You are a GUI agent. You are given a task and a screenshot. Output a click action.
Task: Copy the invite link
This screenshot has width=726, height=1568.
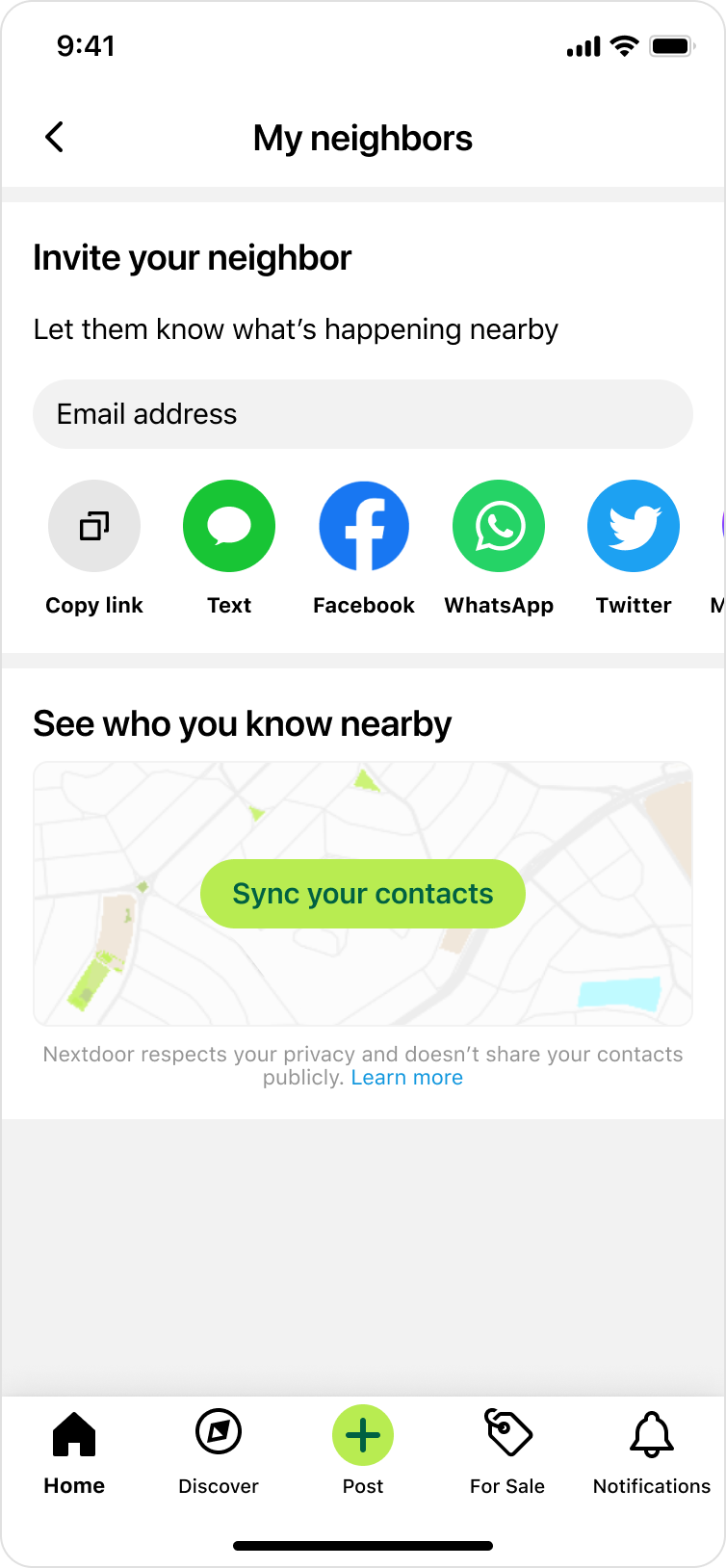tap(94, 527)
